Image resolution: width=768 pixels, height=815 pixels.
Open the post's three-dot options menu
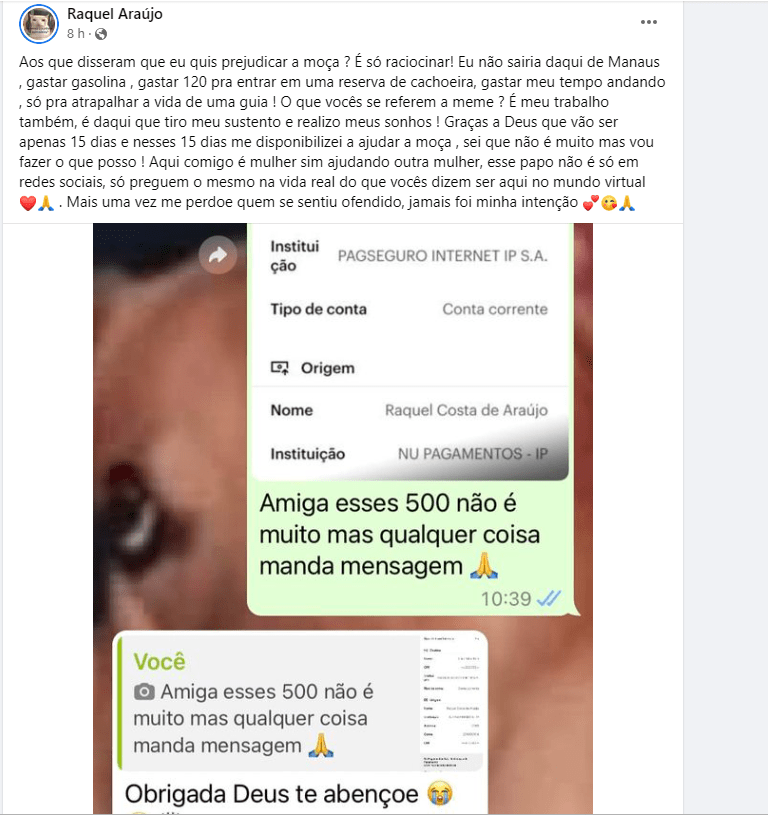coord(649,21)
